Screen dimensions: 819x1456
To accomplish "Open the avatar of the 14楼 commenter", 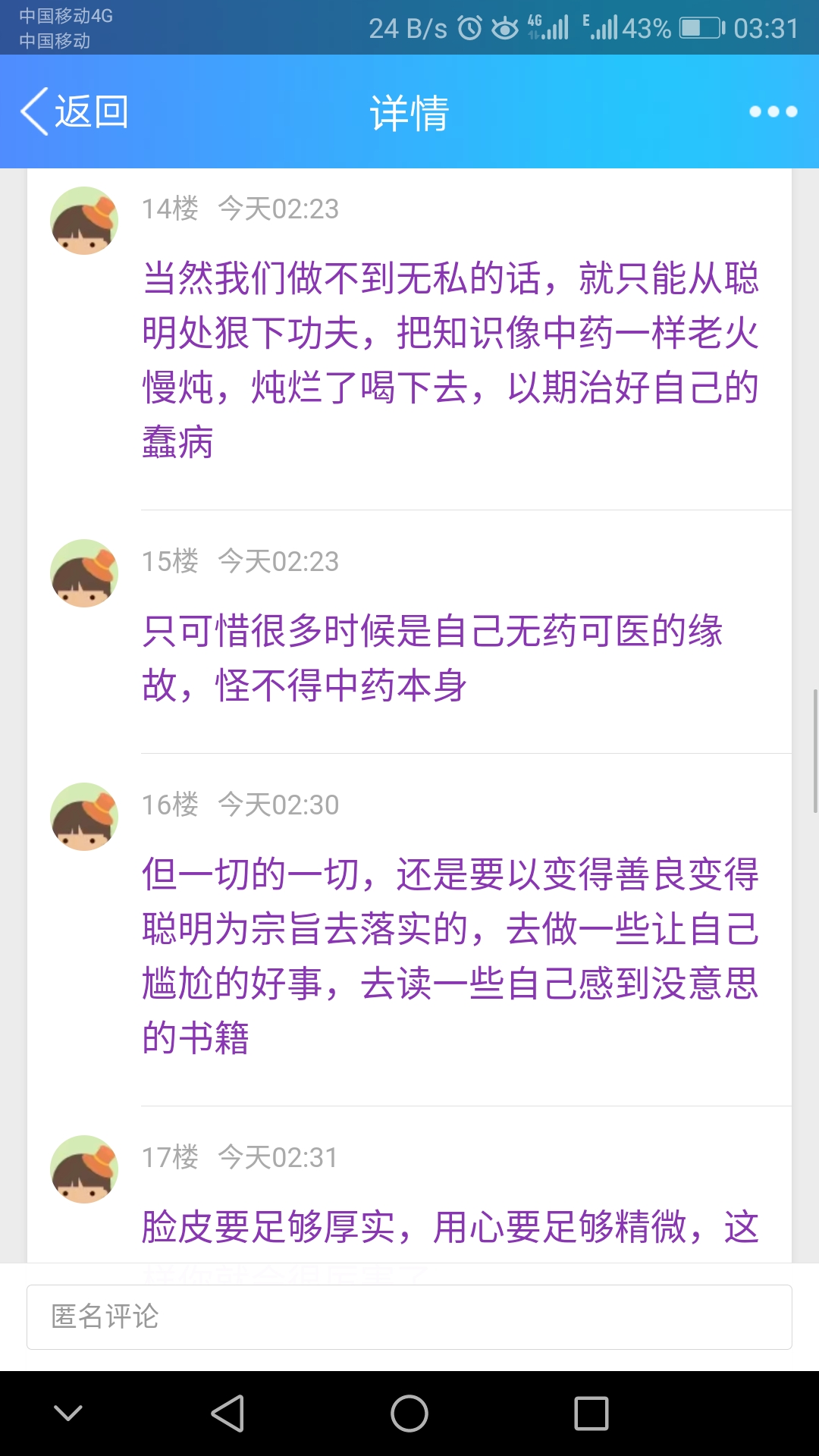I will pos(84,221).
